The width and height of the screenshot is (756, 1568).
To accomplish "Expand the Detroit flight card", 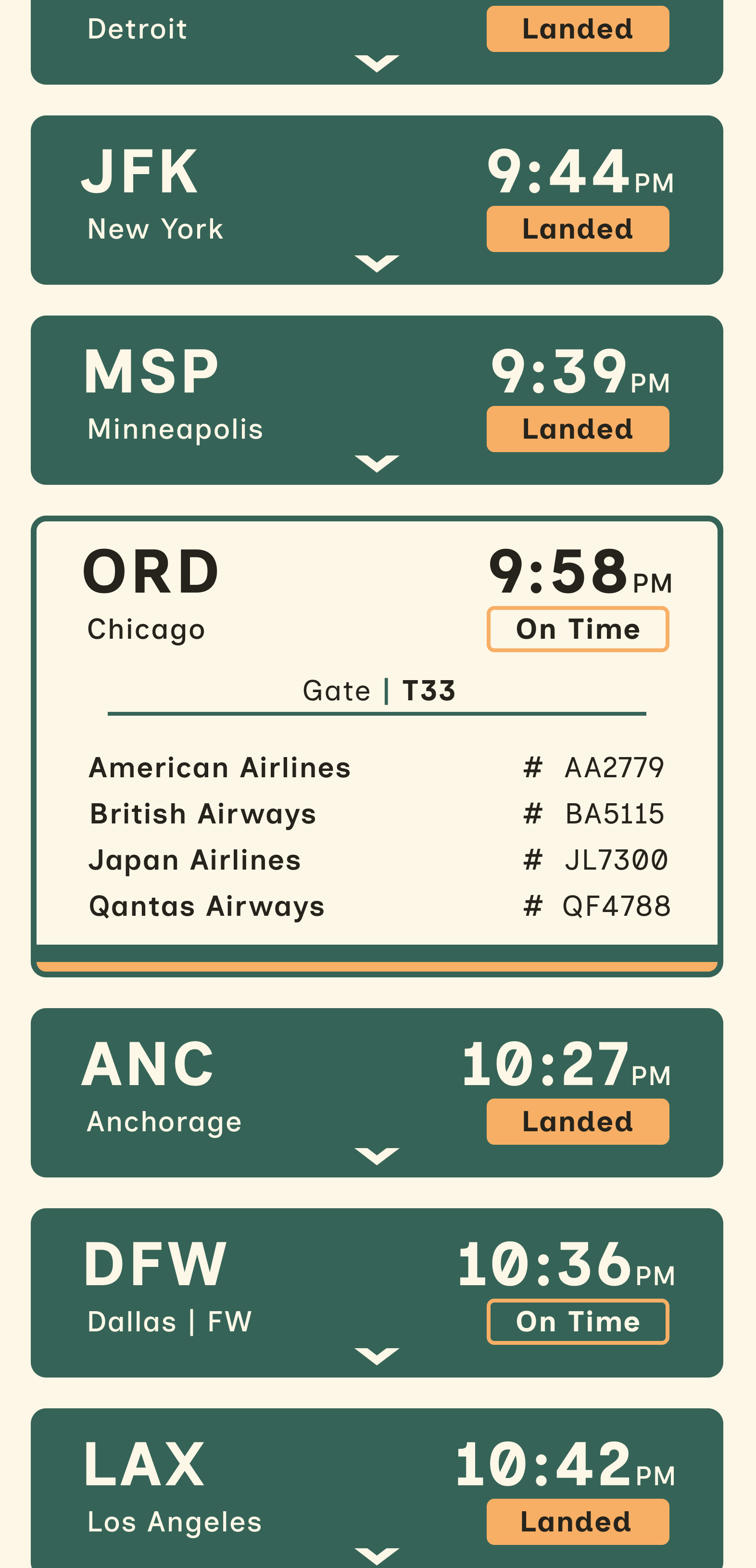I will click(x=377, y=63).
